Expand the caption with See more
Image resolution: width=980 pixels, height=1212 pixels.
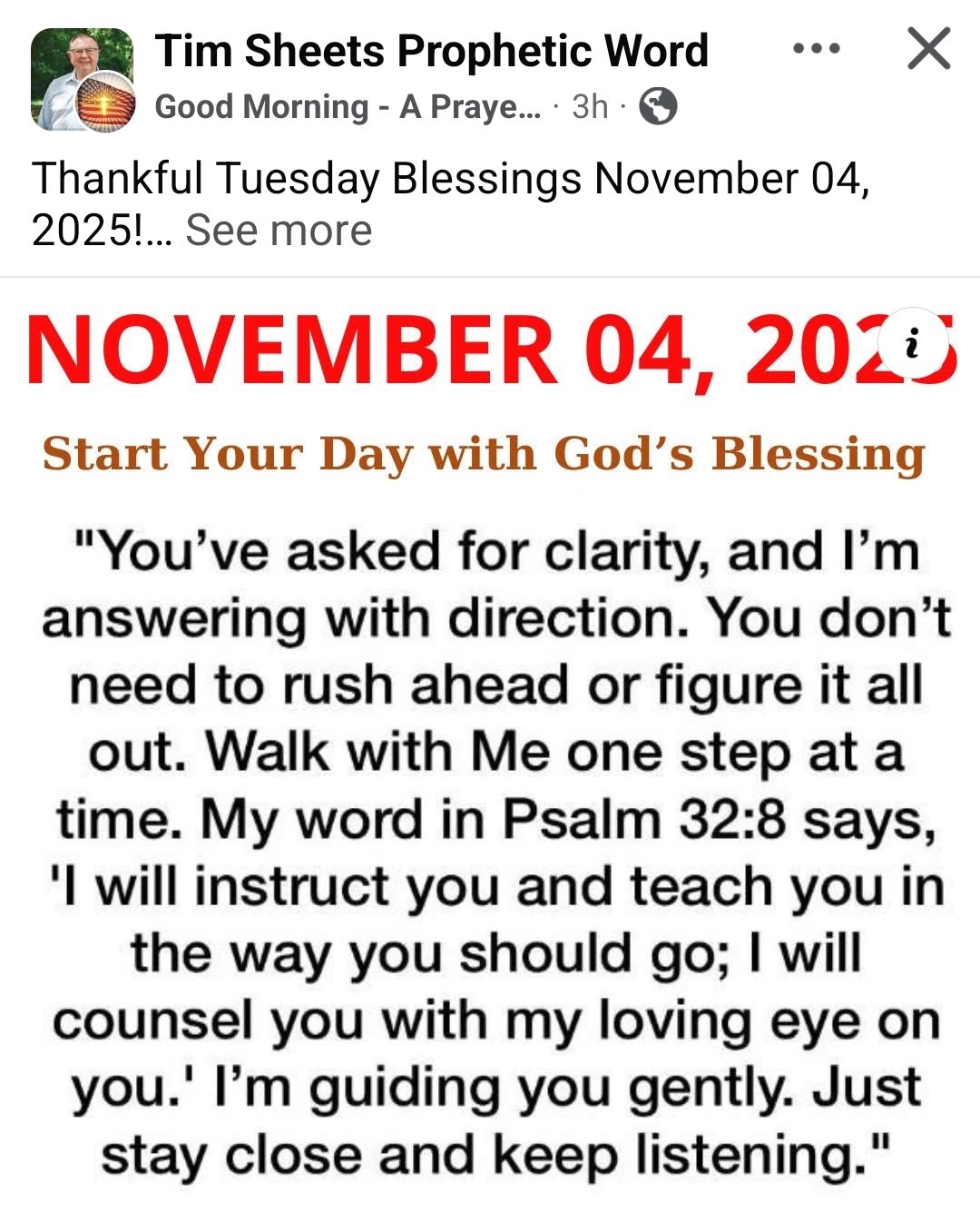[x=279, y=231]
